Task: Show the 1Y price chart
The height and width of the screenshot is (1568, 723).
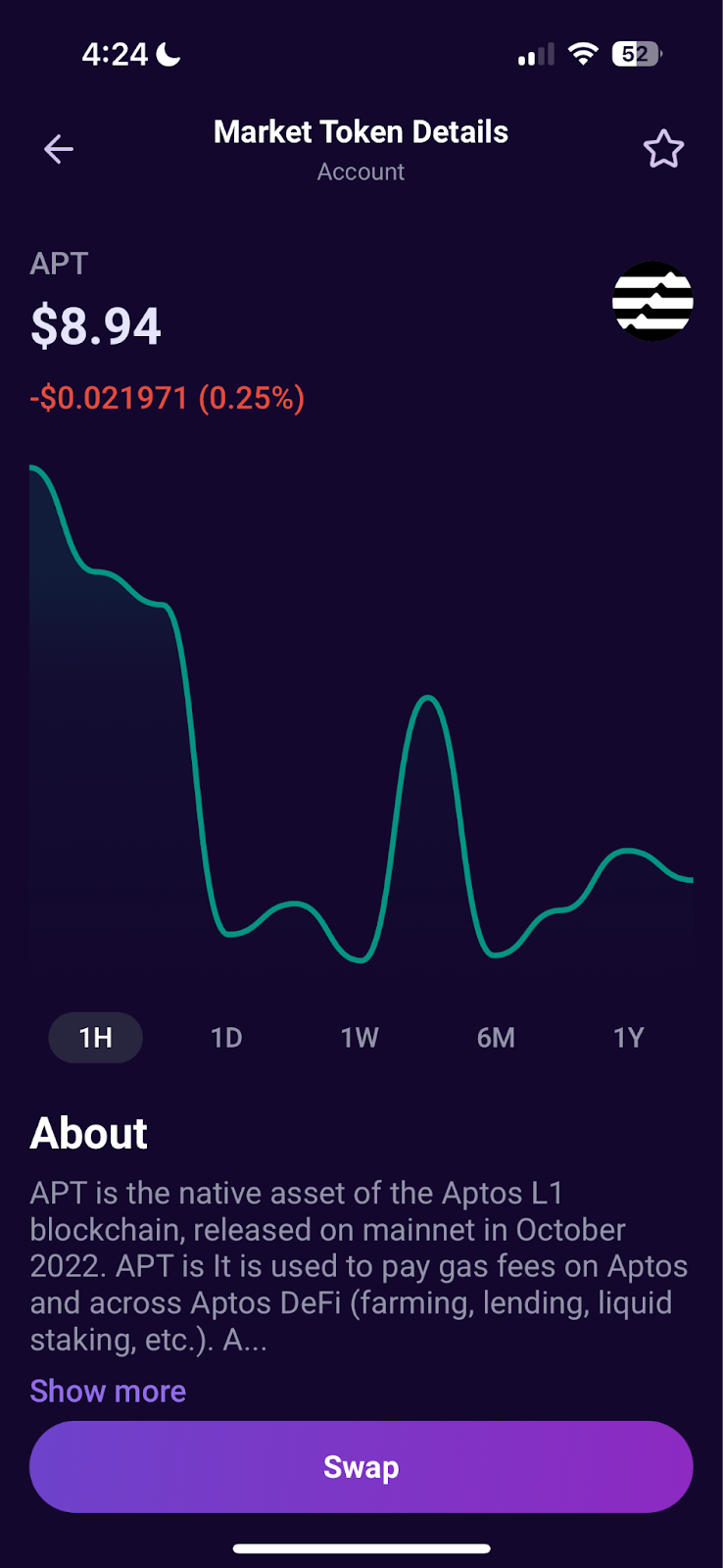Action: pyautogui.click(x=628, y=1038)
